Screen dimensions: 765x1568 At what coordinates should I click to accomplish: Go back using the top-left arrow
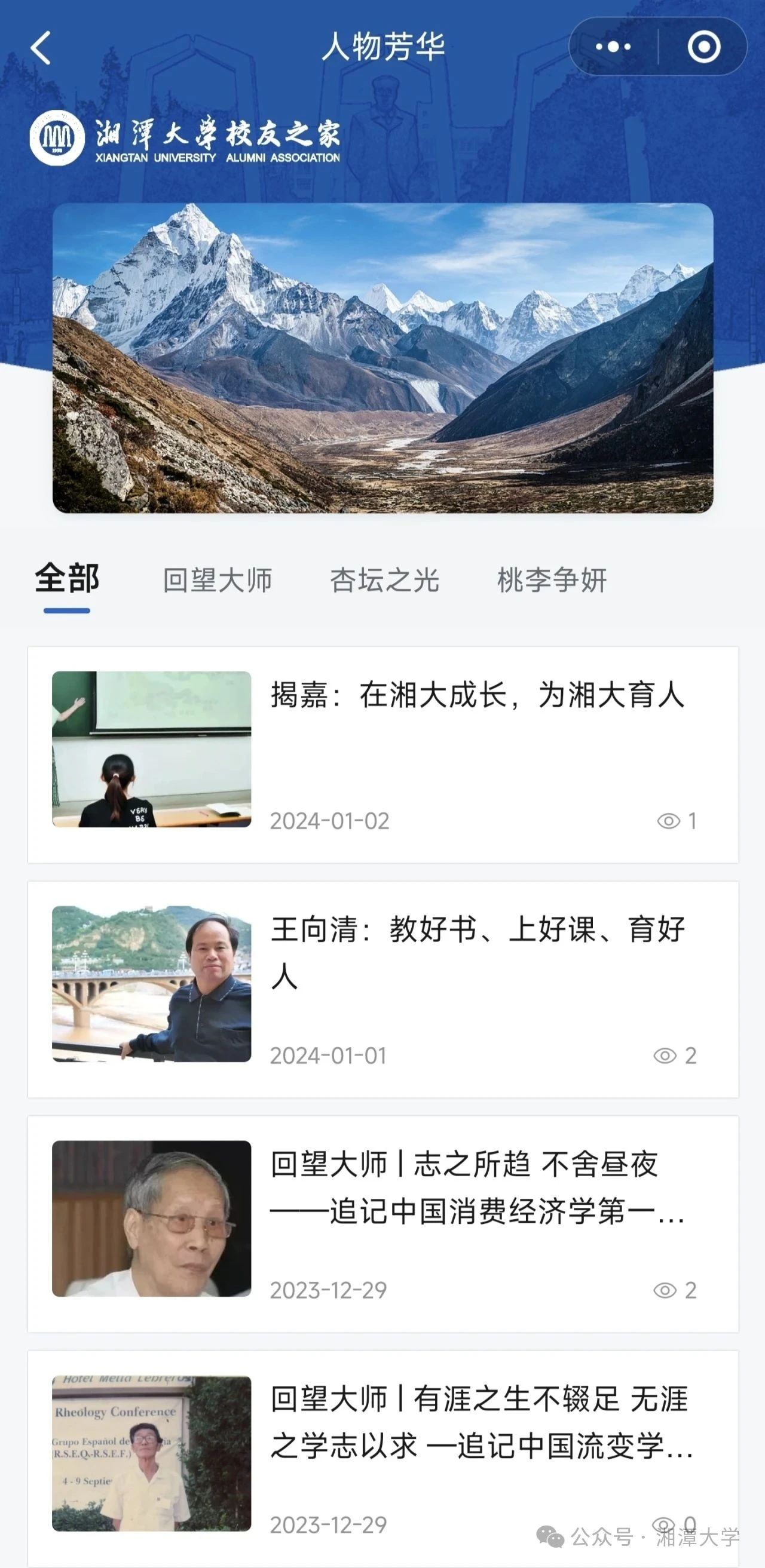41,47
